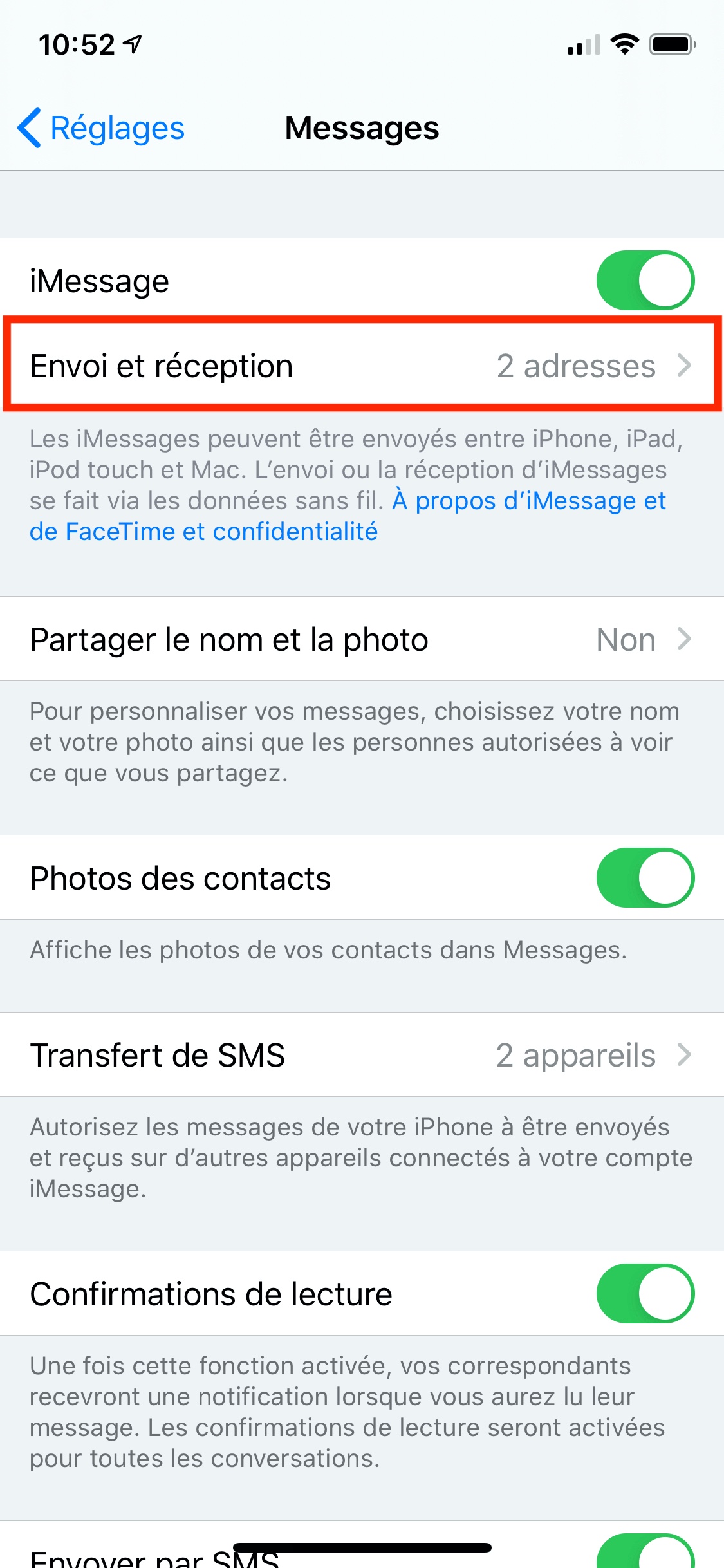This screenshot has width=724, height=1568.
Task: Go back to Réglages
Action: (101, 127)
